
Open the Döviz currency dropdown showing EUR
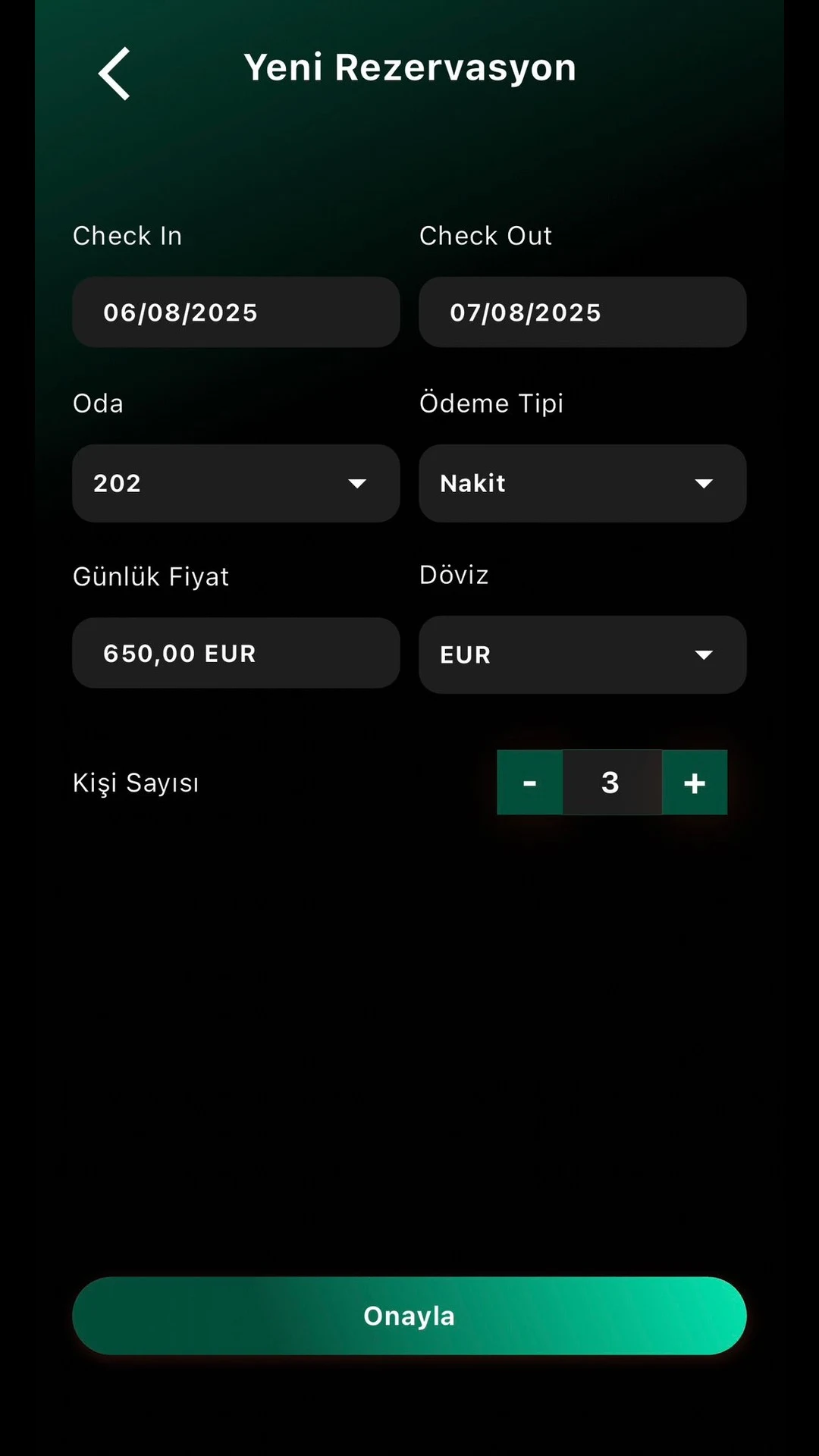(582, 654)
